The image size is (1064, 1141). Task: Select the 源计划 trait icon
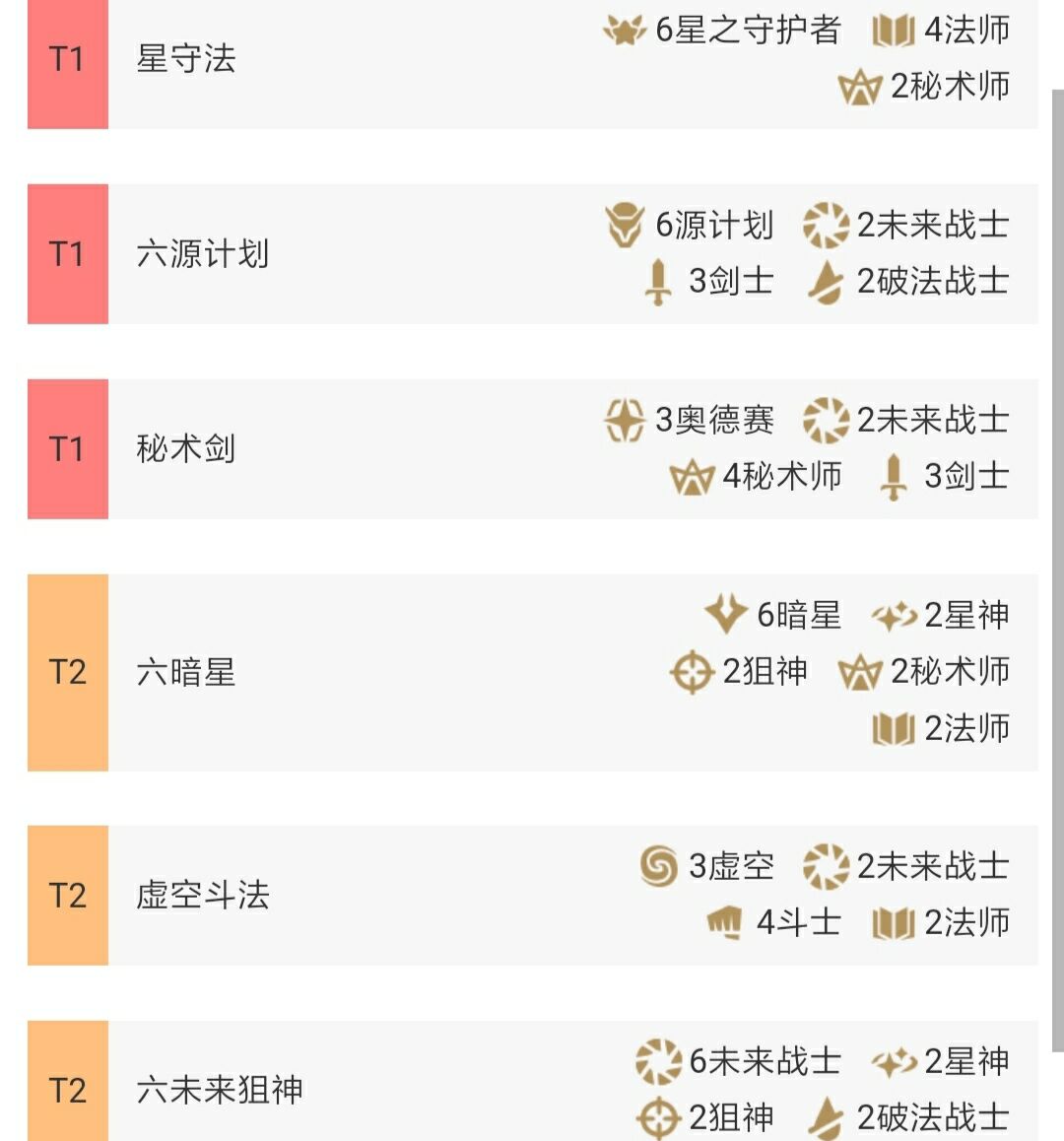[625, 225]
